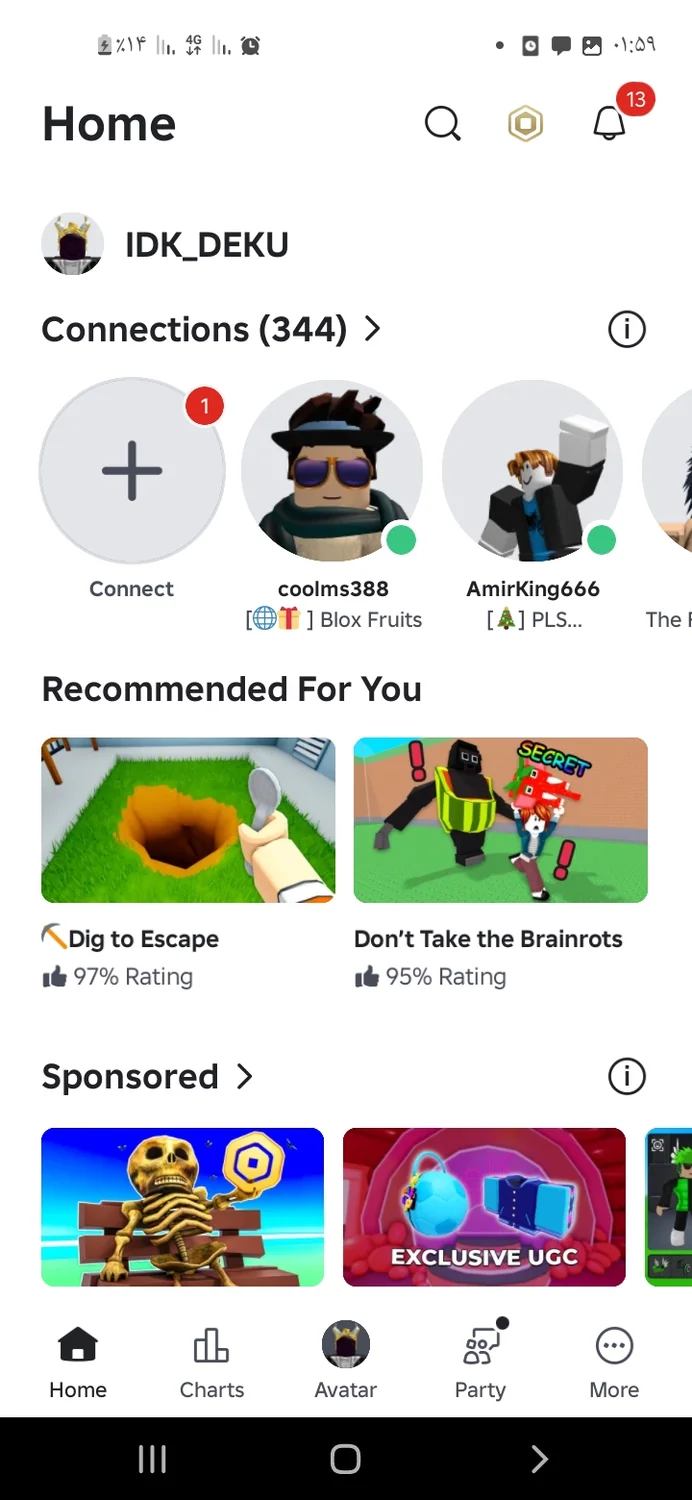Open Don't Take the Brainrots game
Image resolution: width=692 pixels, height=1500 pixels.
tap(500, 820)
